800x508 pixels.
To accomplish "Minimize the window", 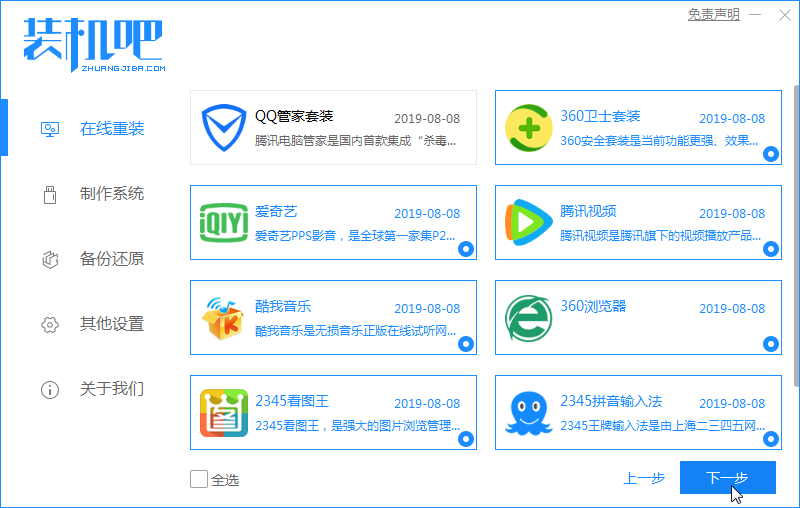I will pyautogui.click(x=757, y=15).
